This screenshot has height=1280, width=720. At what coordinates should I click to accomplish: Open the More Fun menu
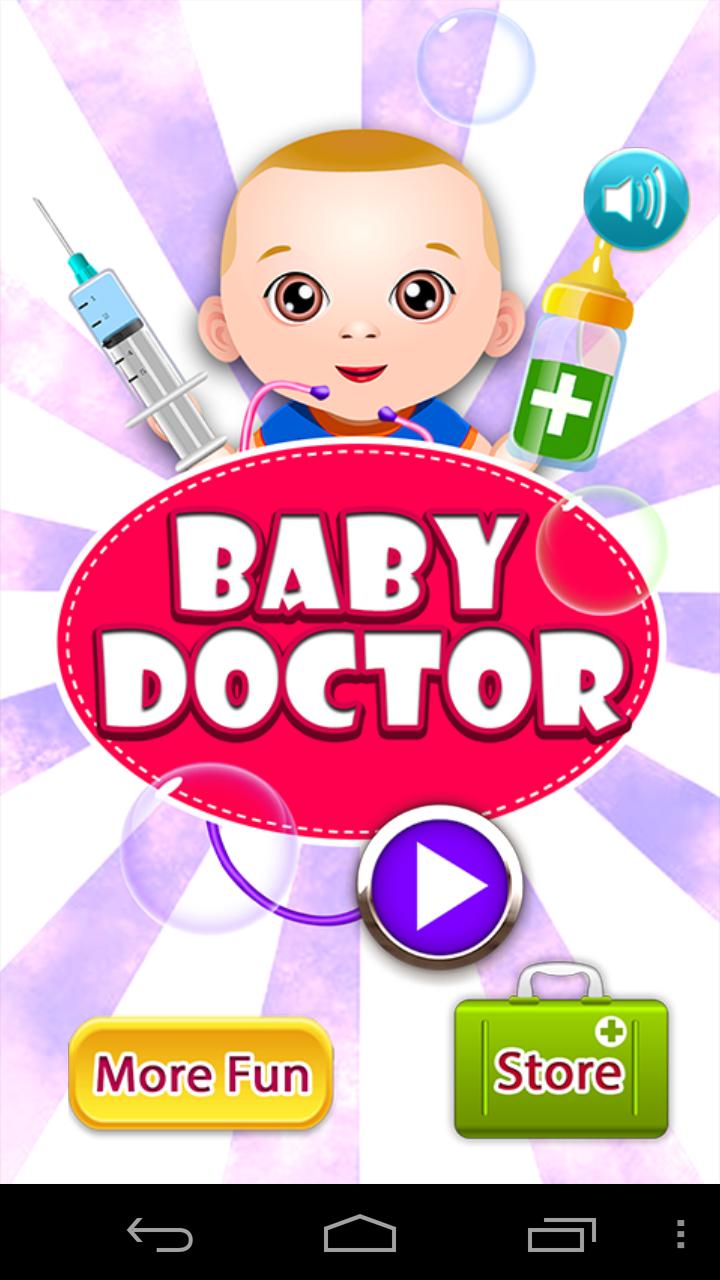(x=199, y=1076)
